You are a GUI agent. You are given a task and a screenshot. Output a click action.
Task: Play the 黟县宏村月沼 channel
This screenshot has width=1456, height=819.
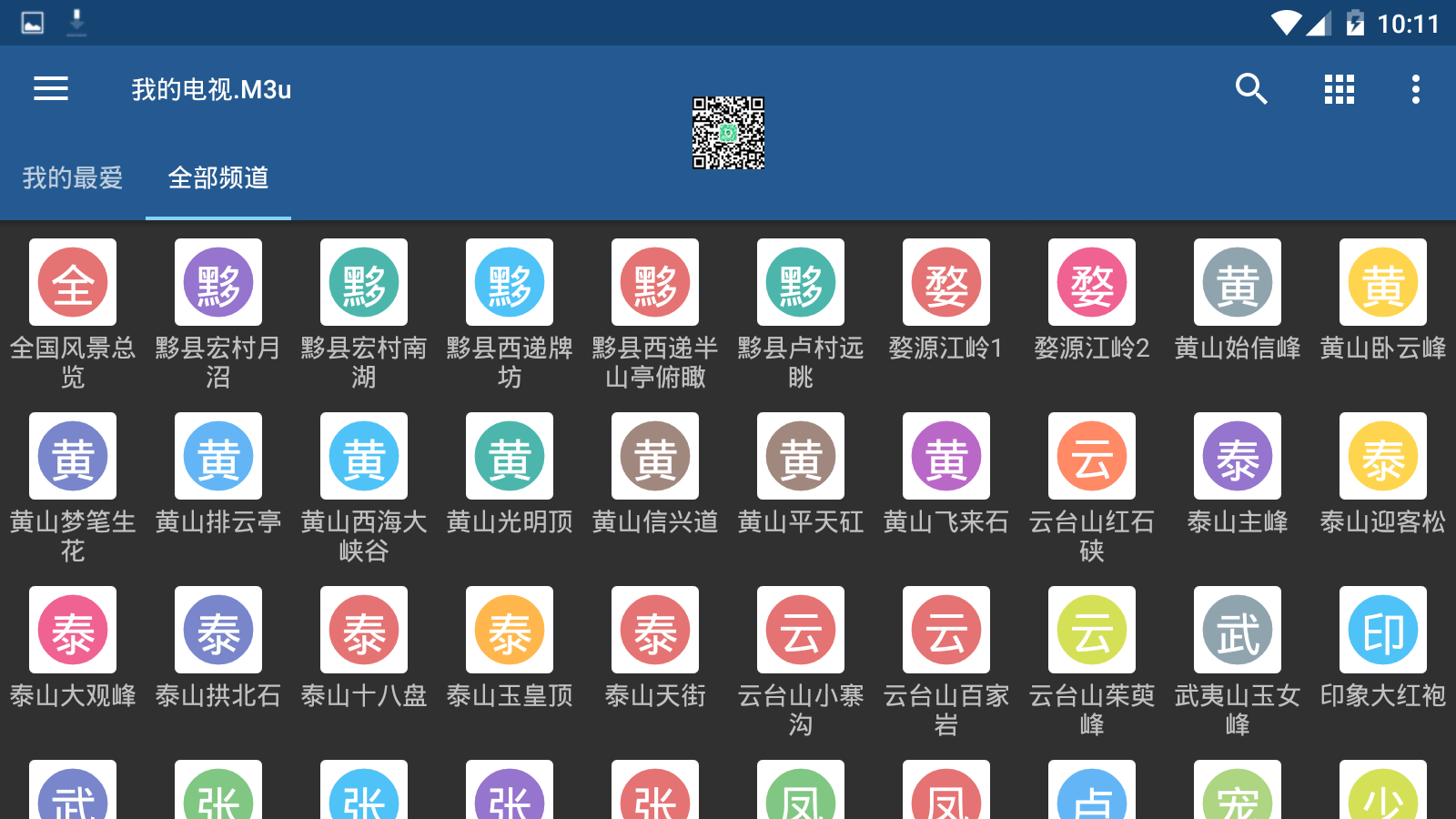(218, 283)
